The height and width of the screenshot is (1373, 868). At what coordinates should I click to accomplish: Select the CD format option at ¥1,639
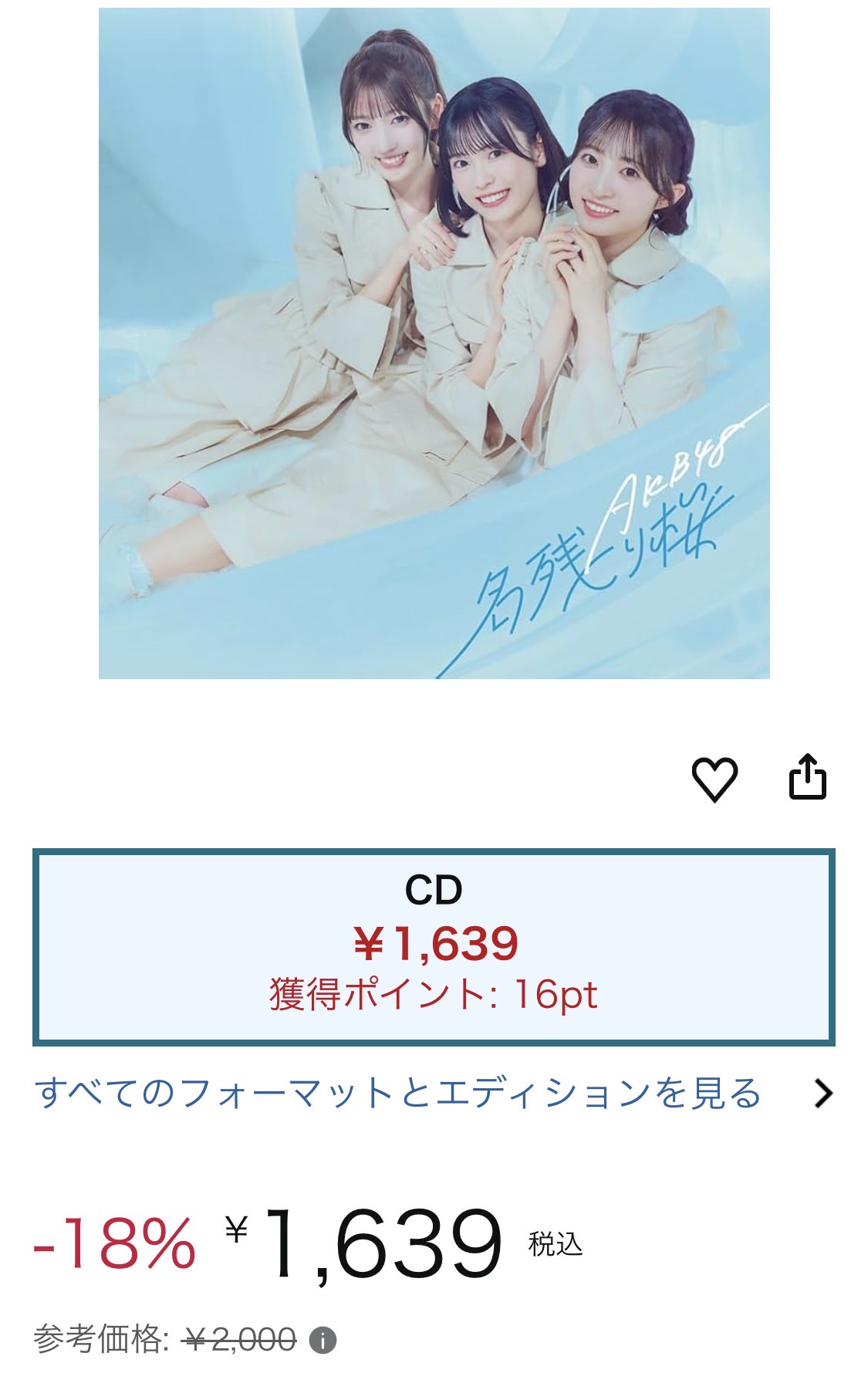434,947
